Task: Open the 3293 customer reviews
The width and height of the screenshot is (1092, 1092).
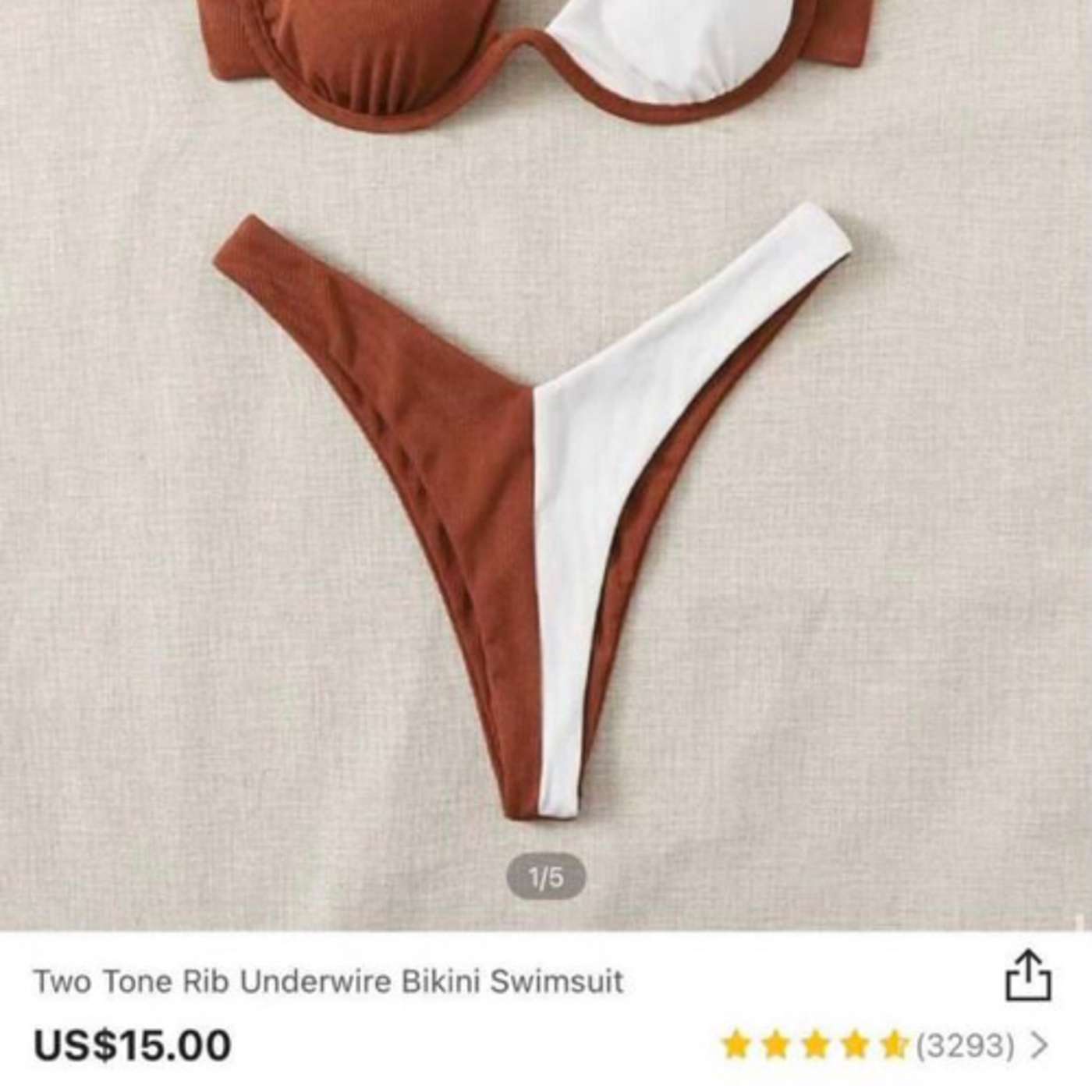Action: tap(964, 1044)
